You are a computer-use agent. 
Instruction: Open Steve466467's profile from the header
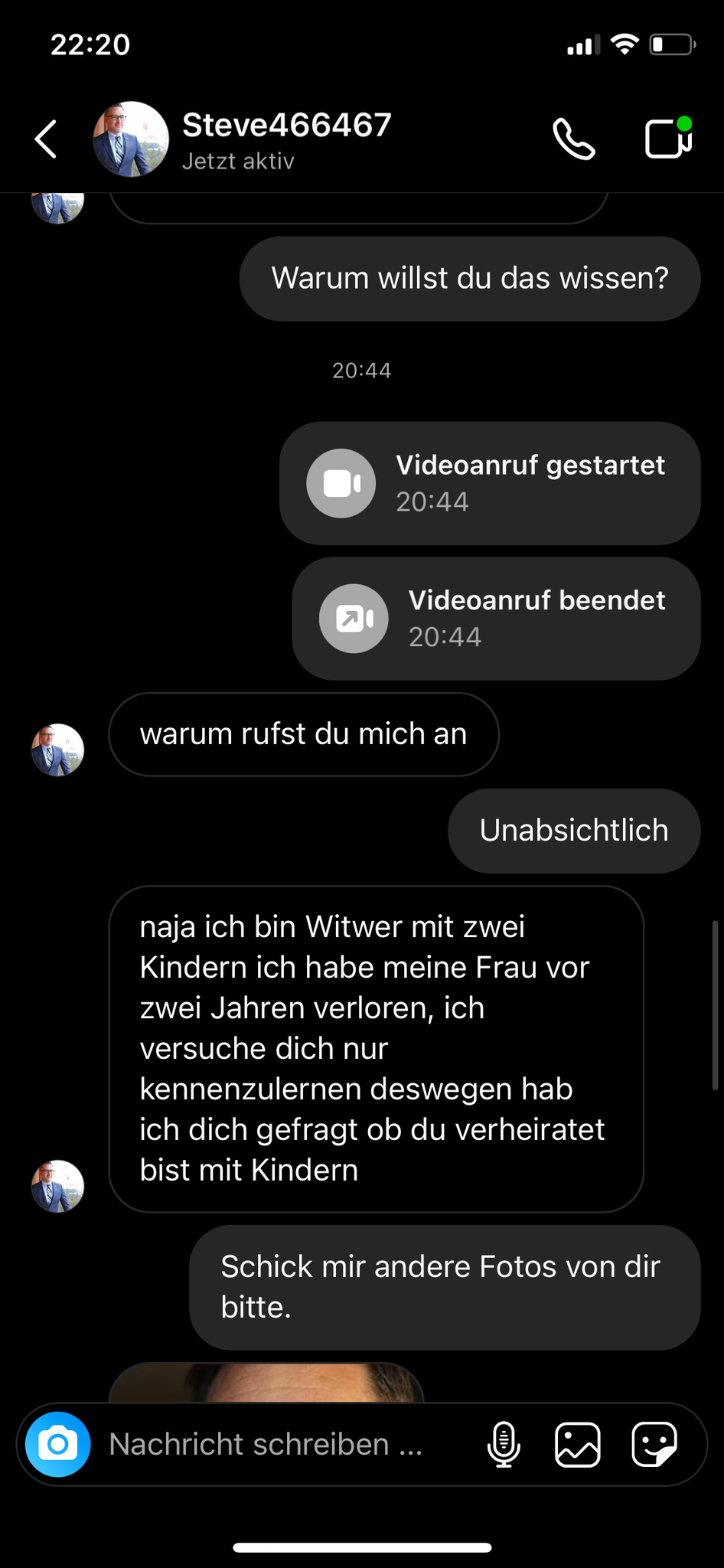286,139
